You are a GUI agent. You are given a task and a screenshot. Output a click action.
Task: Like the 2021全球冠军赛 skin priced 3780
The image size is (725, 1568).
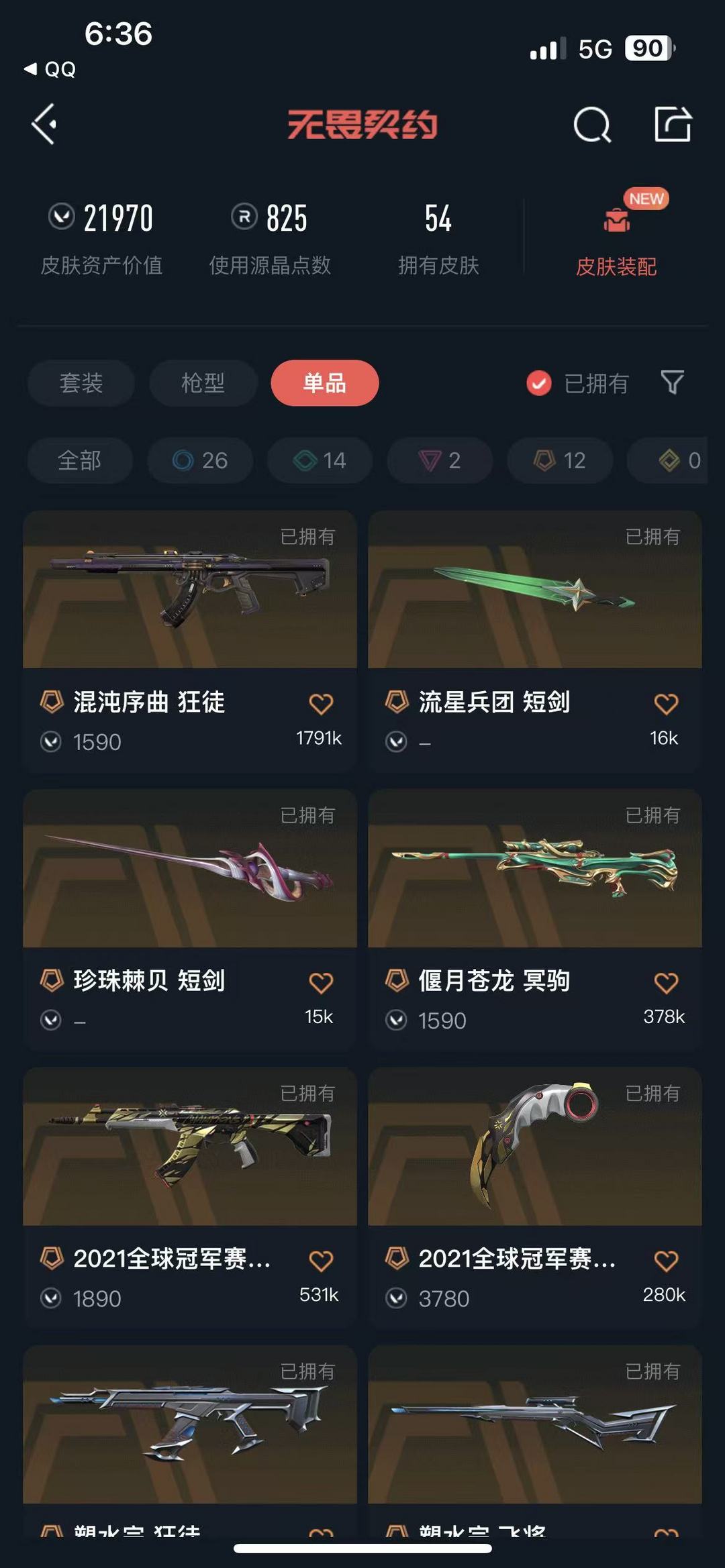coord(666,1261)
